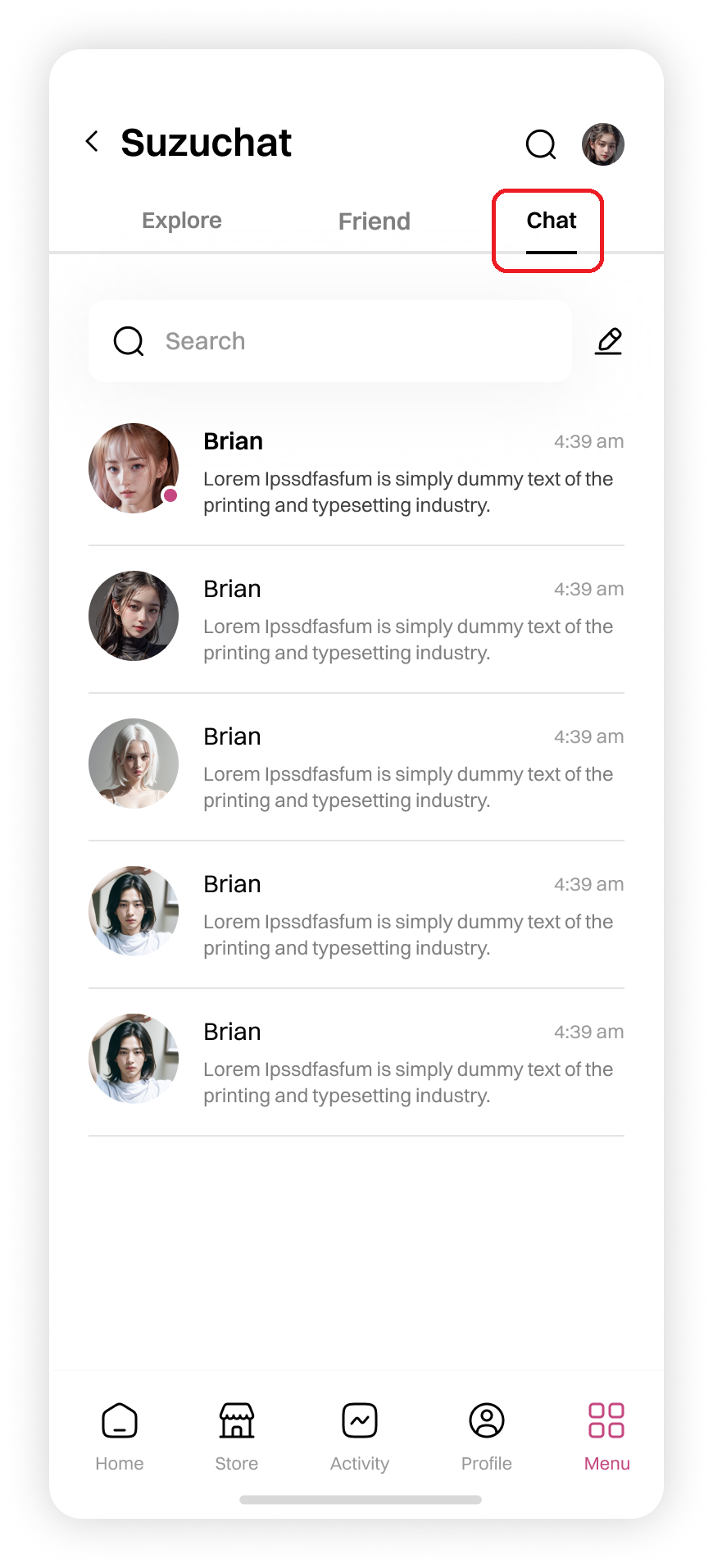Go back using the arrow beside Suzuchat

[93, 142]
